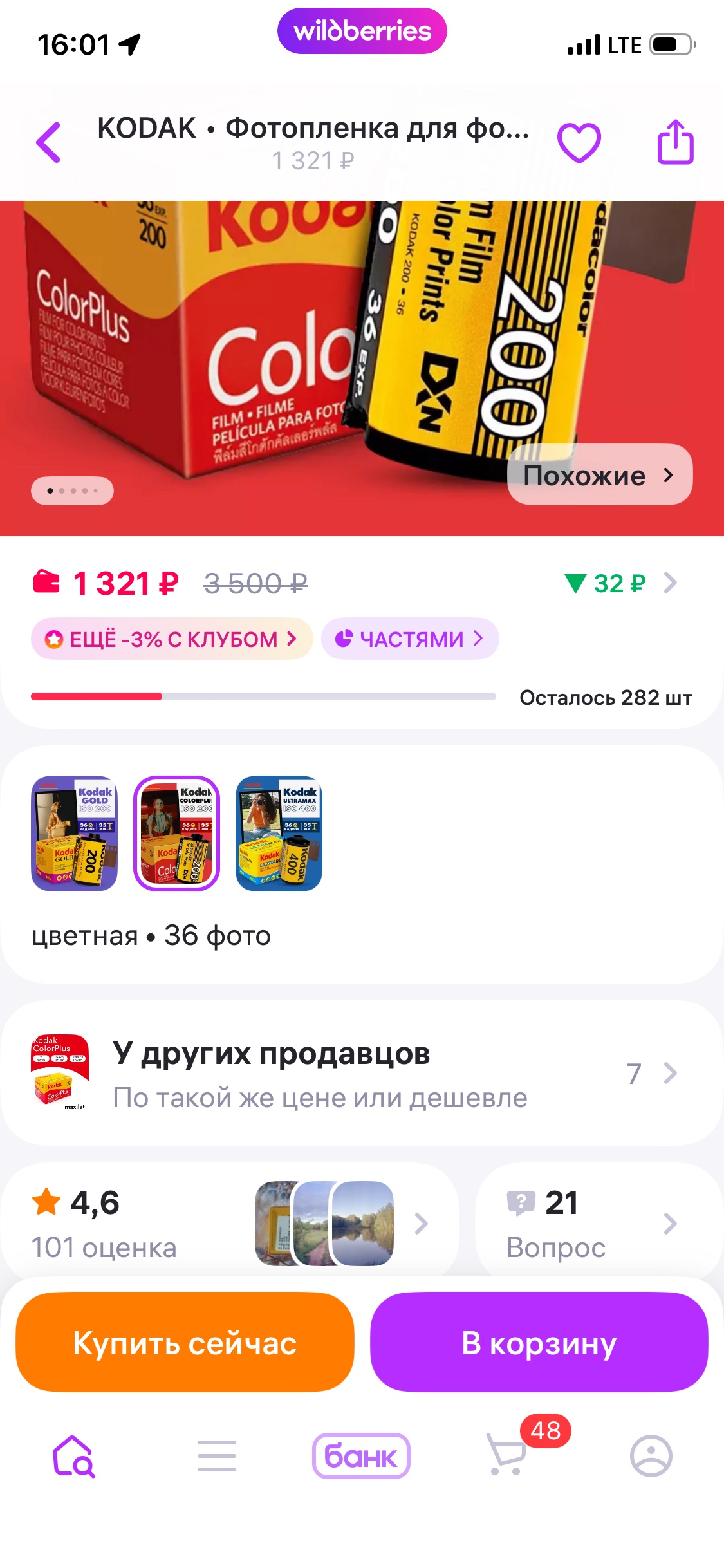Switch to the банк tab

[x=361, y=1456]
